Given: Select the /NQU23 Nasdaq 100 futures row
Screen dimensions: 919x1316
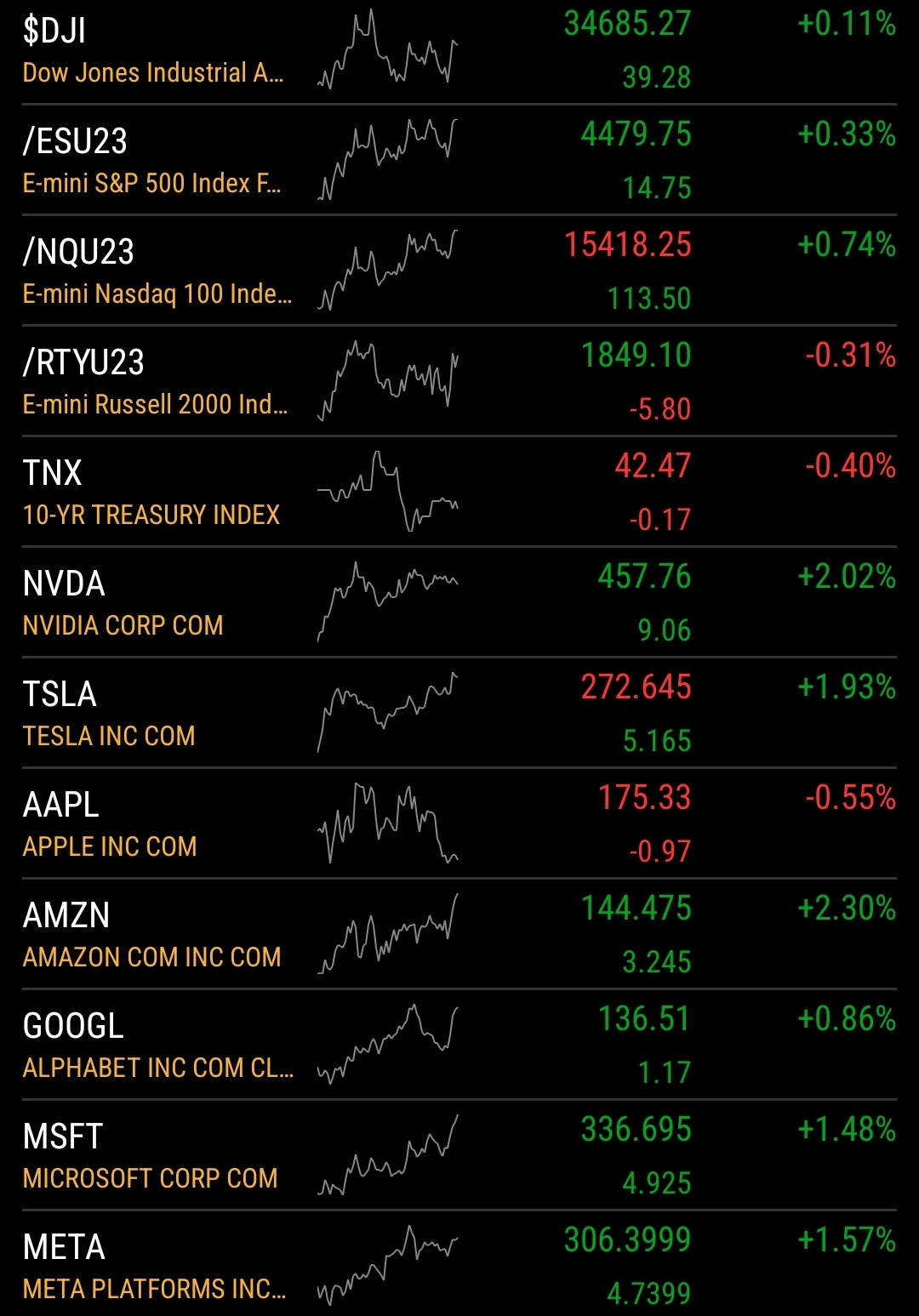Looking at the screenshot, I should coord(459,270).
